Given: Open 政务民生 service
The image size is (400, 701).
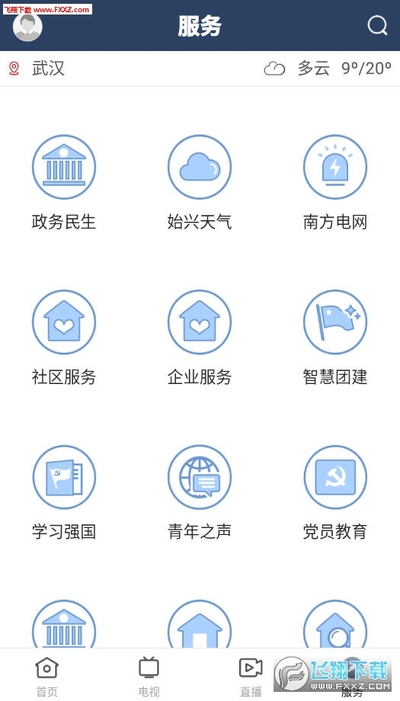Looking at the screenshot, I should pyautogui.click(x=64, y=183).
